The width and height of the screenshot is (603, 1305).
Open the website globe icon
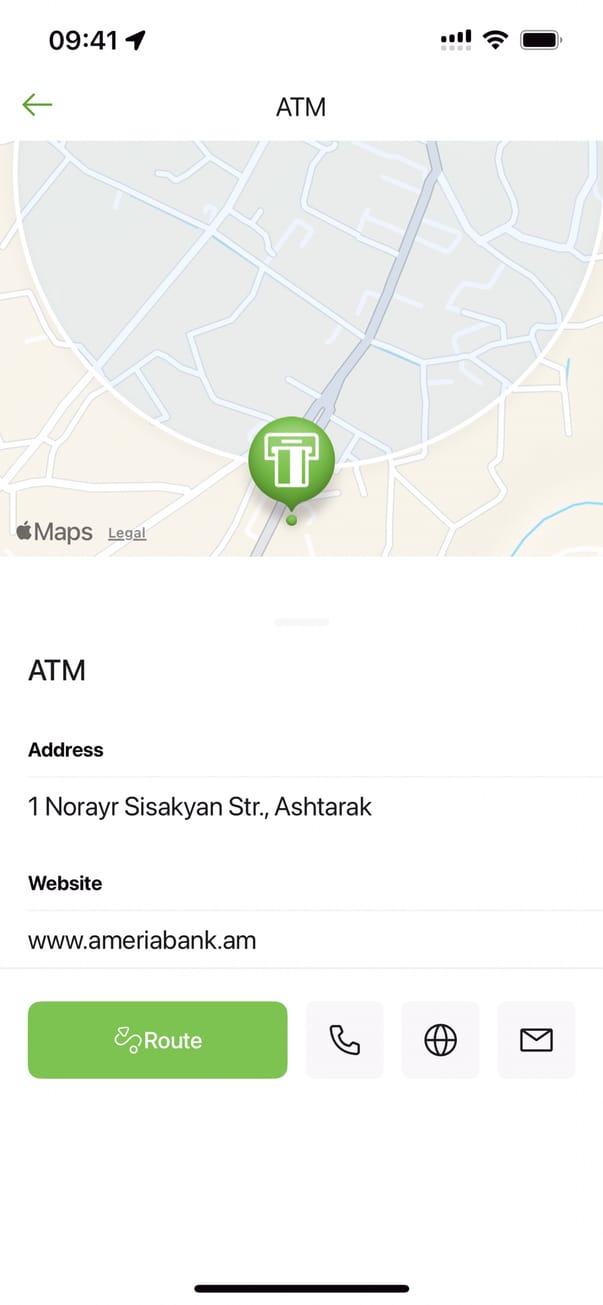pyautogui.click(x=440, y=1040)
